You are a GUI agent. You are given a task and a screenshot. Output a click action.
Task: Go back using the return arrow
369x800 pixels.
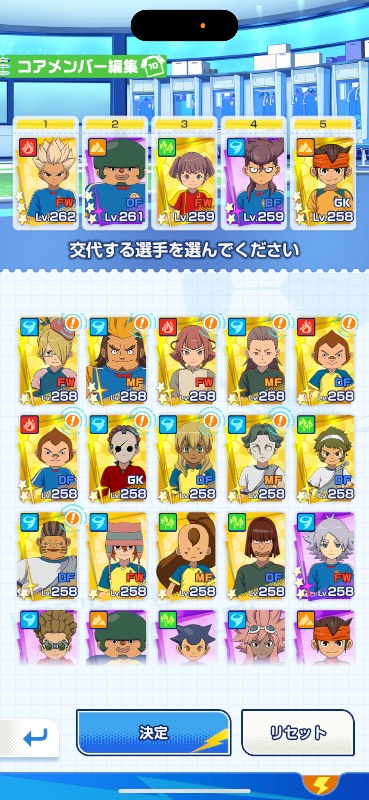(34, 738)
